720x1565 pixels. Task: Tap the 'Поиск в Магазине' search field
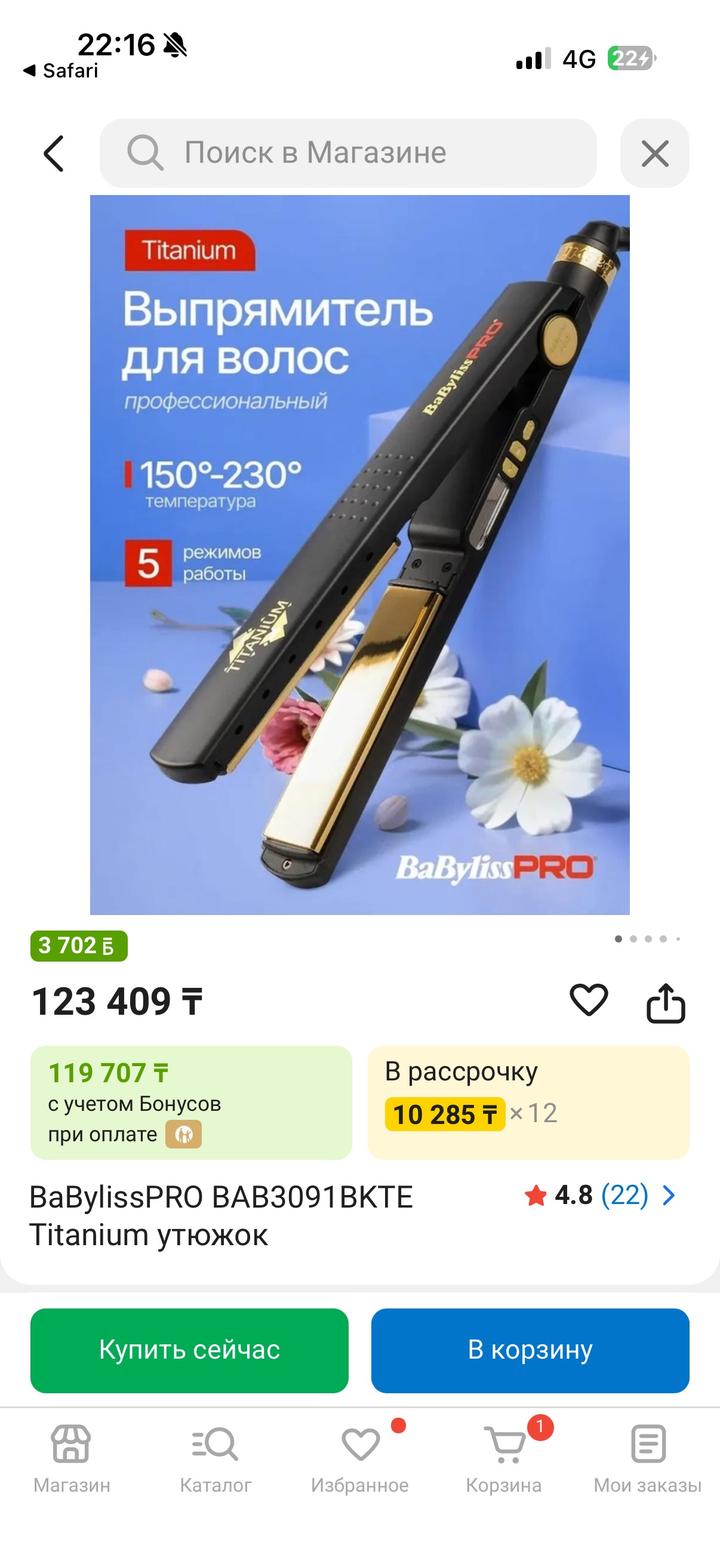click(348, 153)
